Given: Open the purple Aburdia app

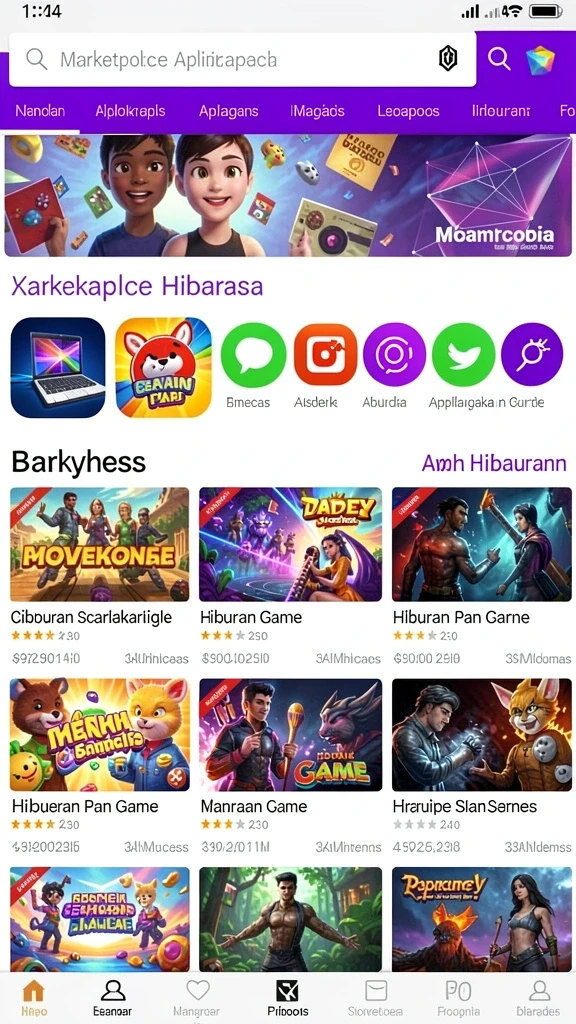Looking at the screenshot, I should click(394, 355).
